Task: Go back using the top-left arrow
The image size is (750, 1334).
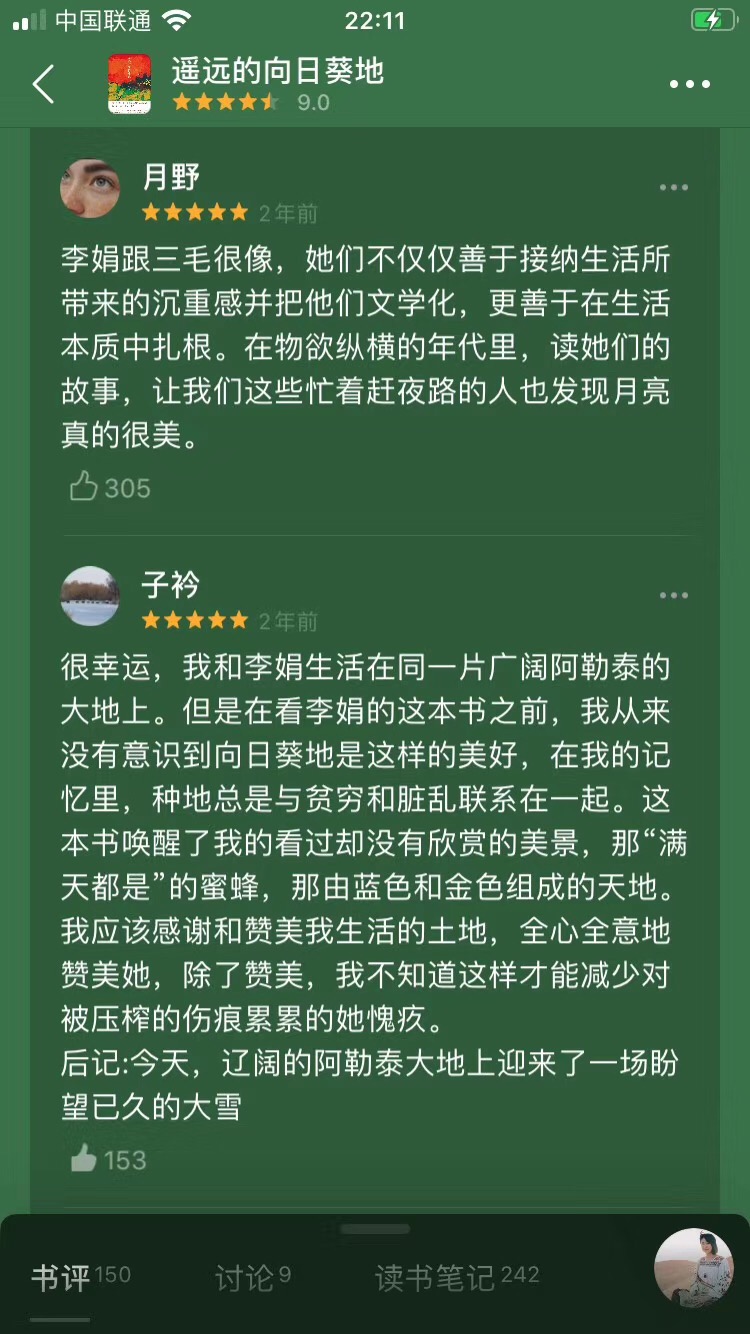Action: click(x=43, y=85)
